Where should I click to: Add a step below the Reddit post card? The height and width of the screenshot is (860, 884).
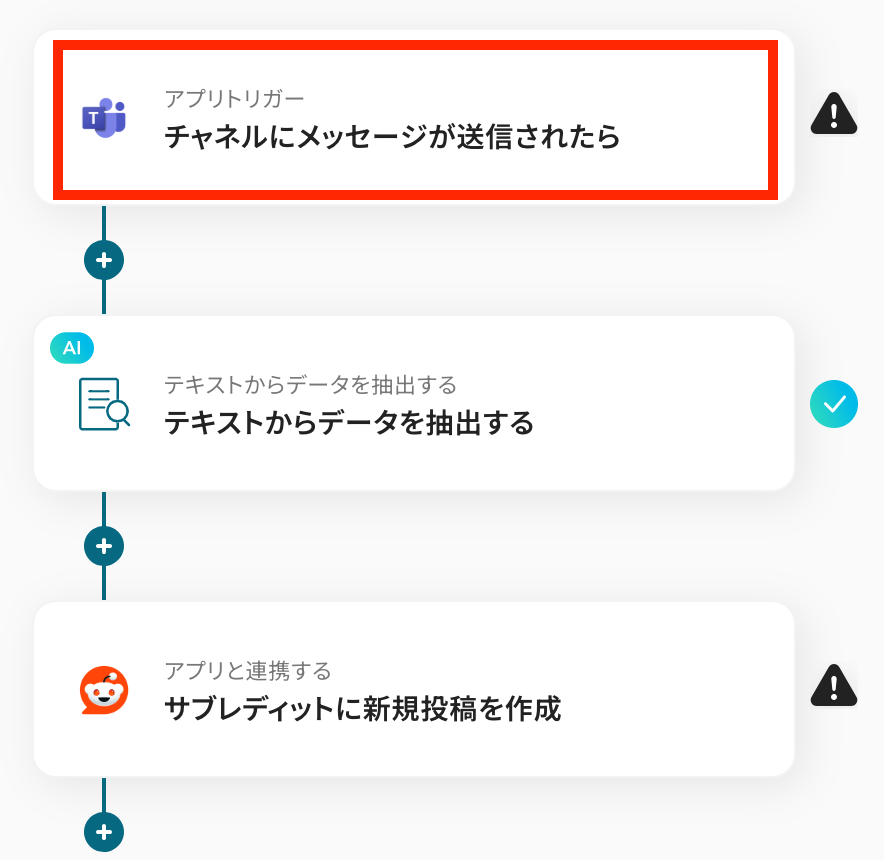[x=104, y=831]
